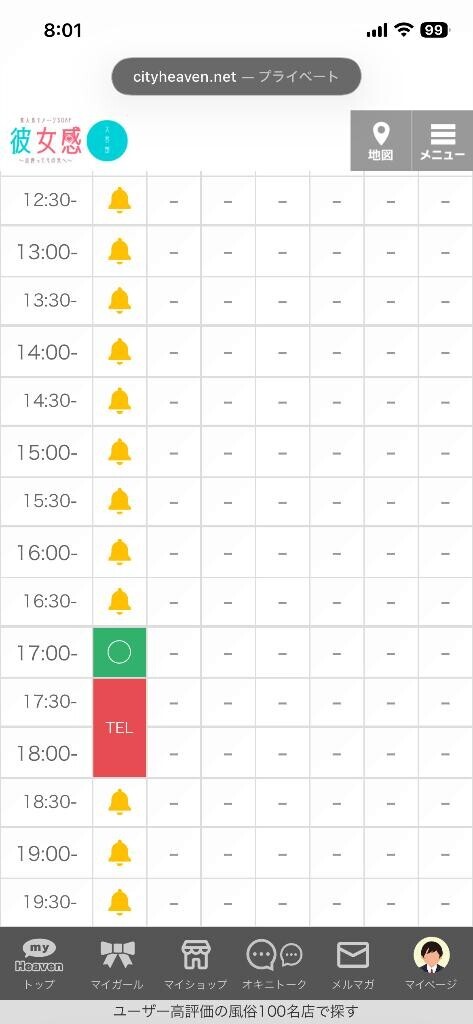The height and width of the screenshot is (1024, 473).
Task: Open the メニュー hamburger menu
Action: [442, 140]
